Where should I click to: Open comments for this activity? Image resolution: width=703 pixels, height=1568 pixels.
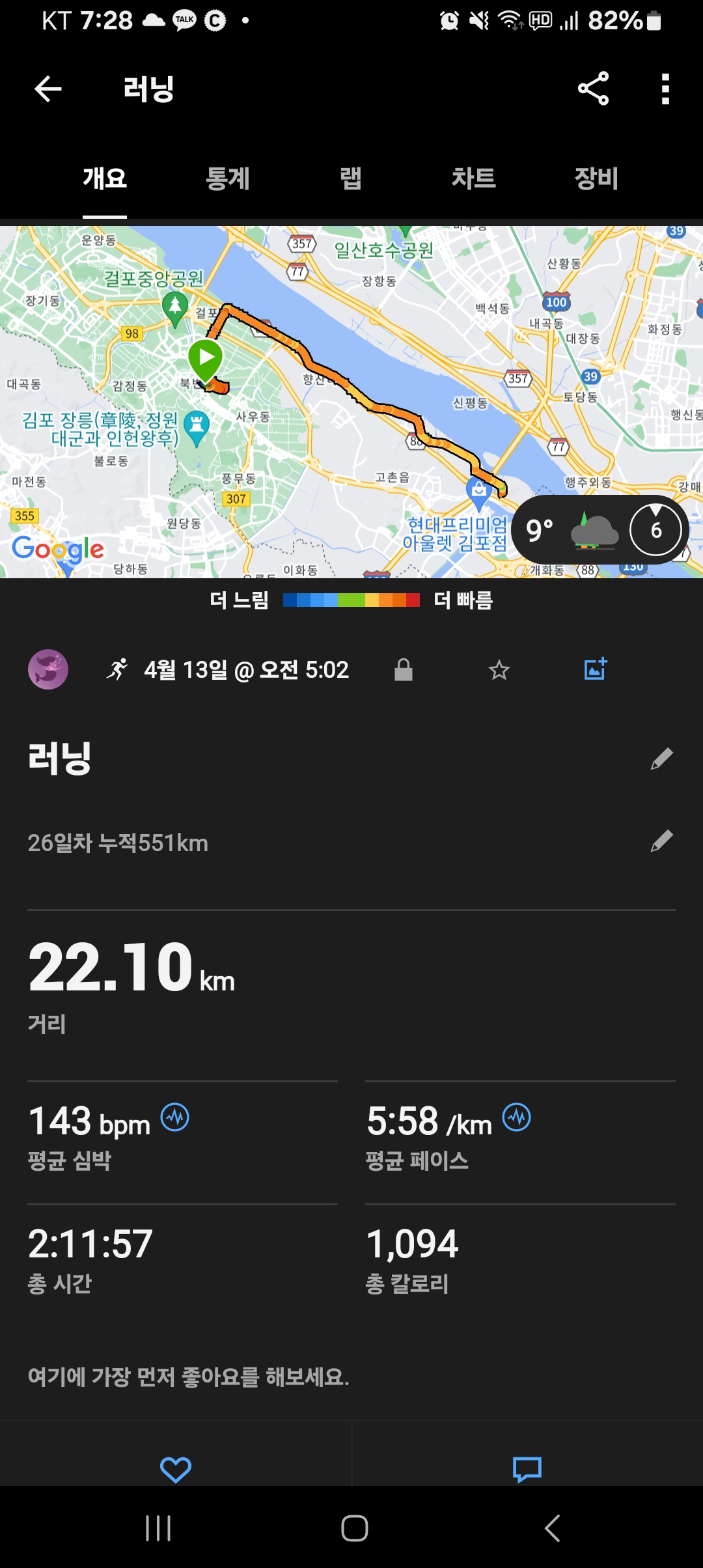(x=527, y=1469)
